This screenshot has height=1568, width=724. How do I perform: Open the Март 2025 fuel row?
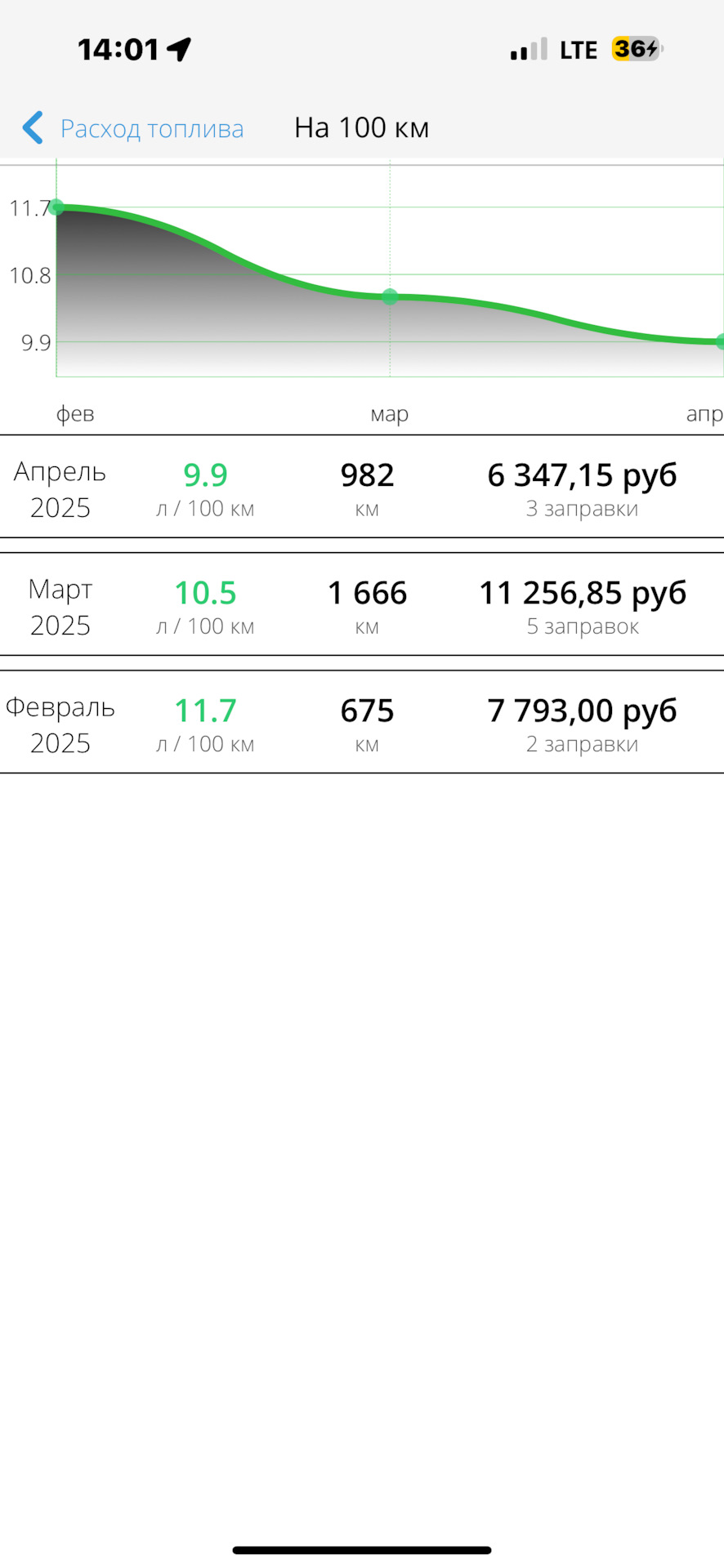362,604
